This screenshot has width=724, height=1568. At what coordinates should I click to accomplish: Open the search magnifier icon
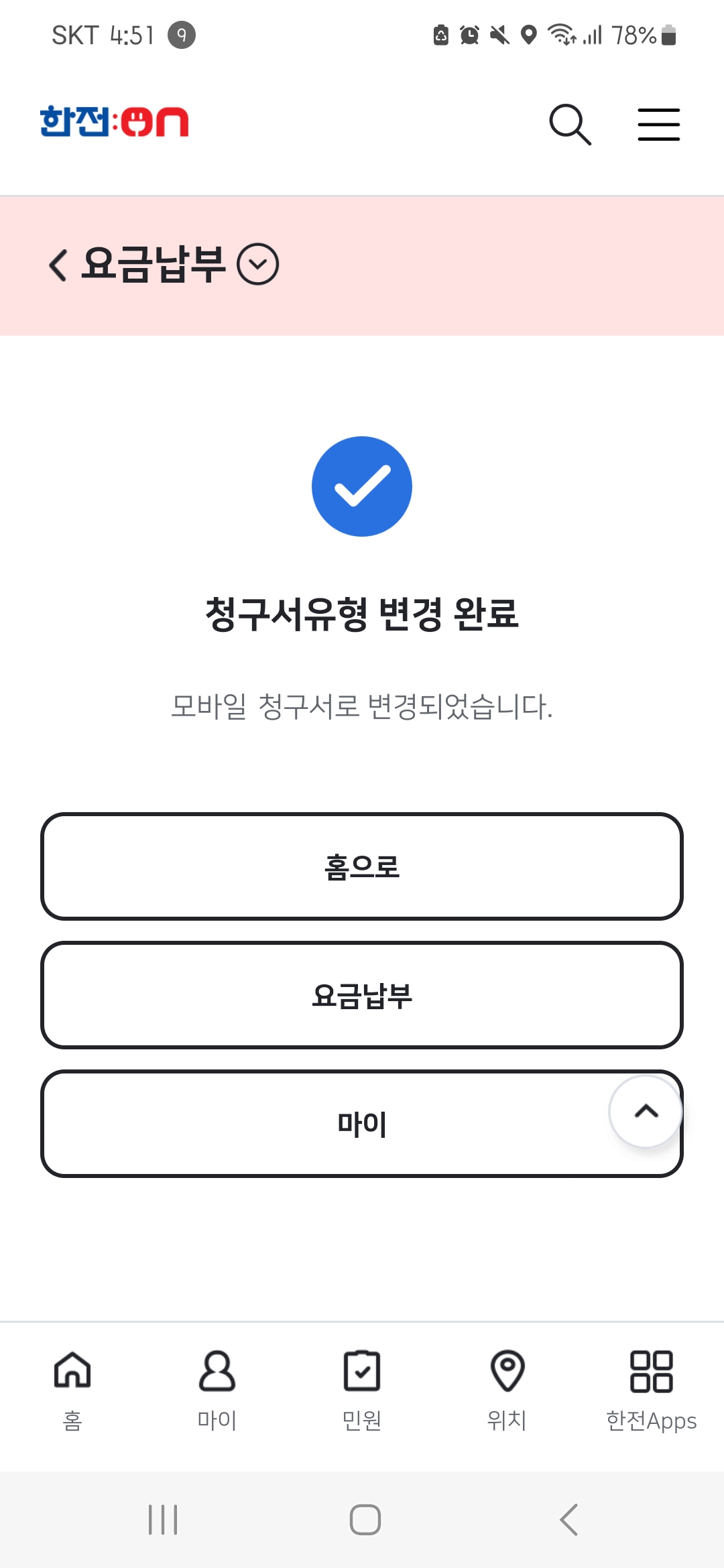coord(570,125)
